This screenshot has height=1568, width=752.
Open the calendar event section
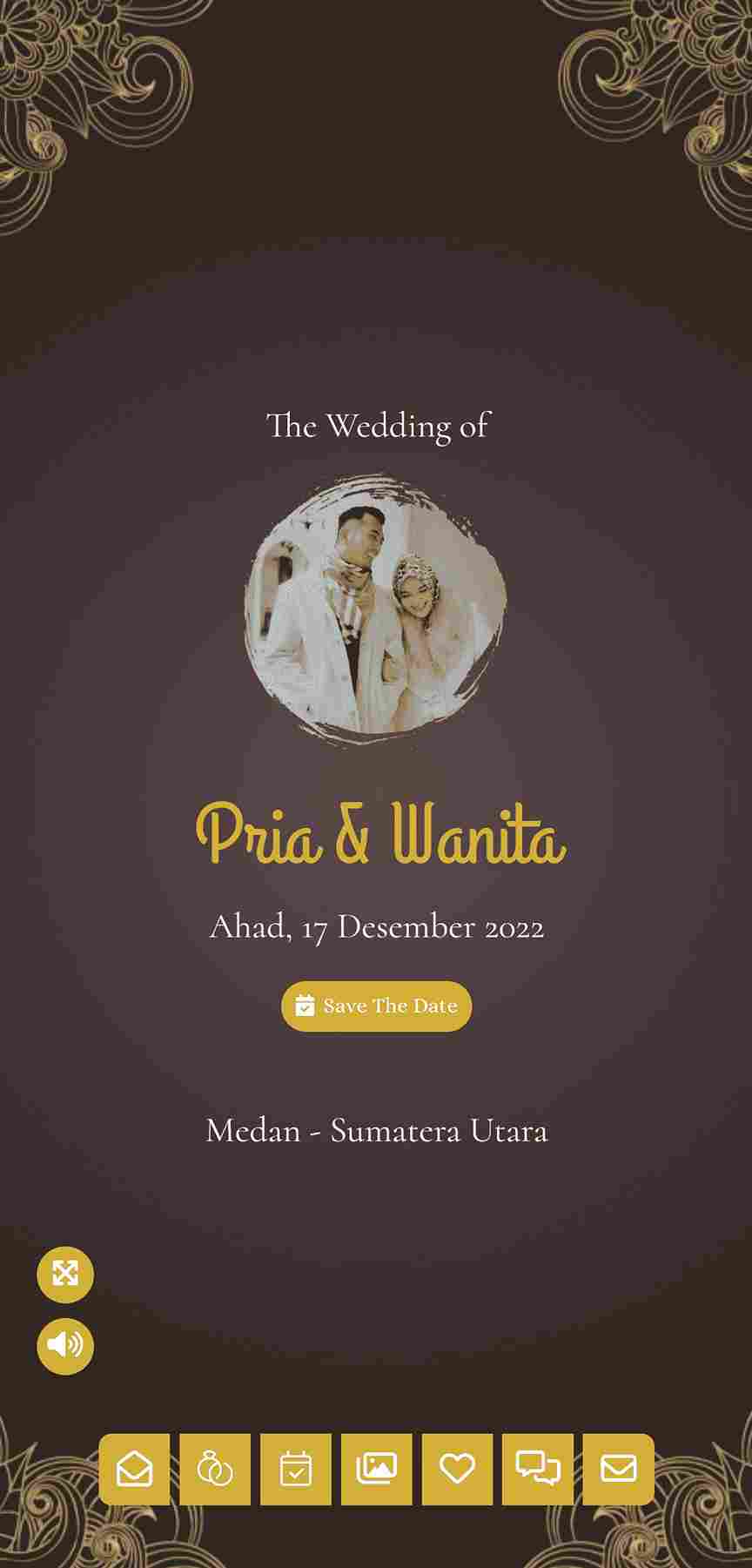tap(296, 1469)
